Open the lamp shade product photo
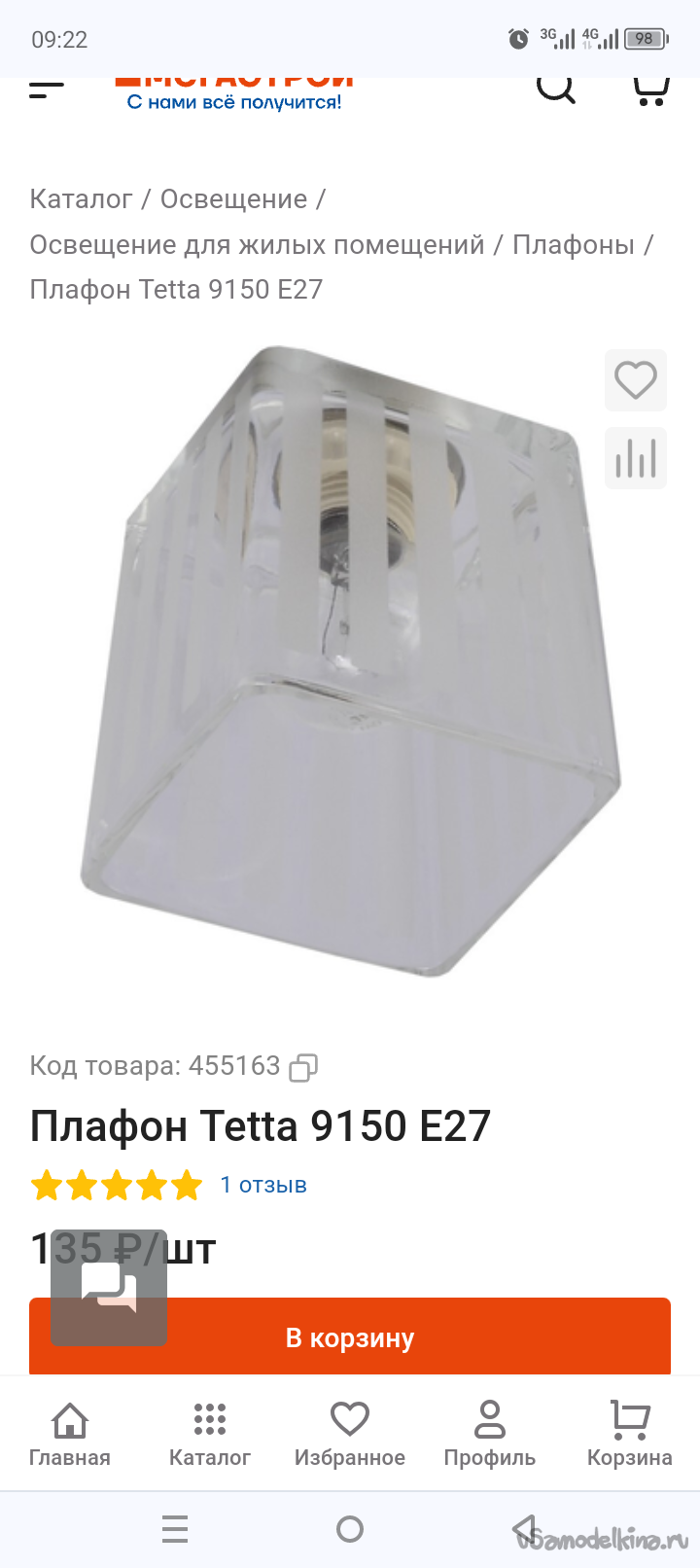700x1568 pixels. pyautogui.click(x=350, y=661)
